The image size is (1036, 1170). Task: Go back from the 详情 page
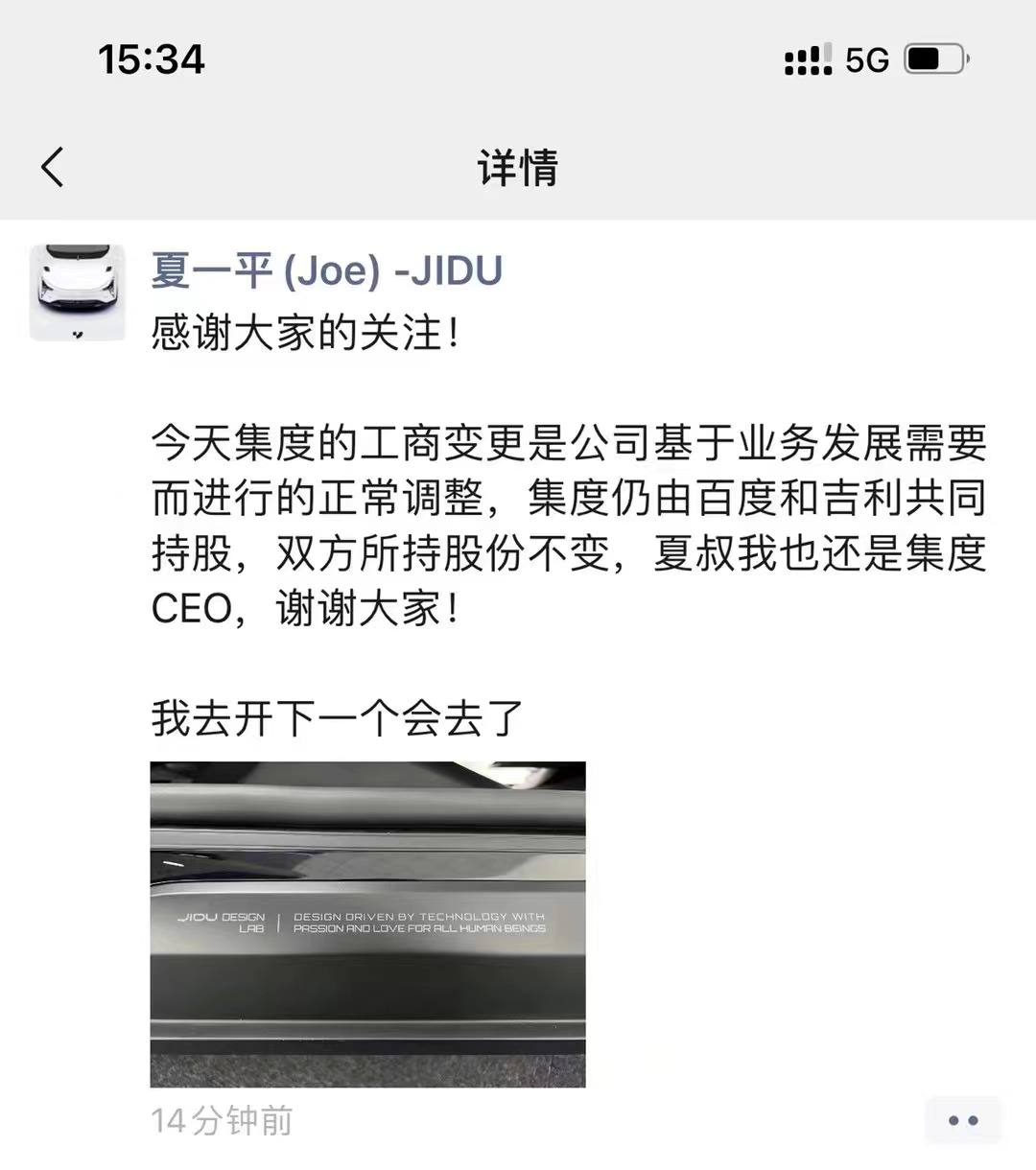pos(53,167)
